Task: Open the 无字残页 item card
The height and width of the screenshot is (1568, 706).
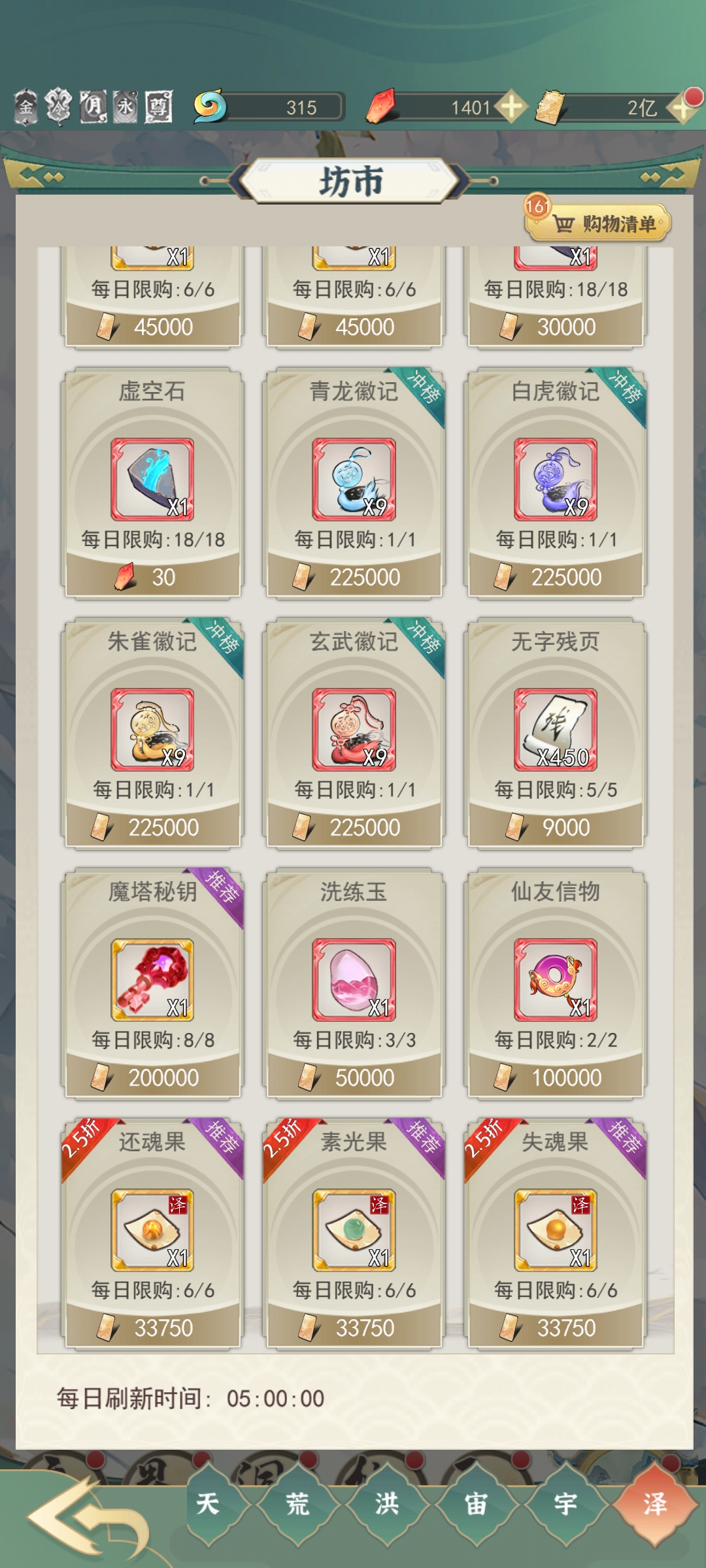Action: [x=555, y=732]
